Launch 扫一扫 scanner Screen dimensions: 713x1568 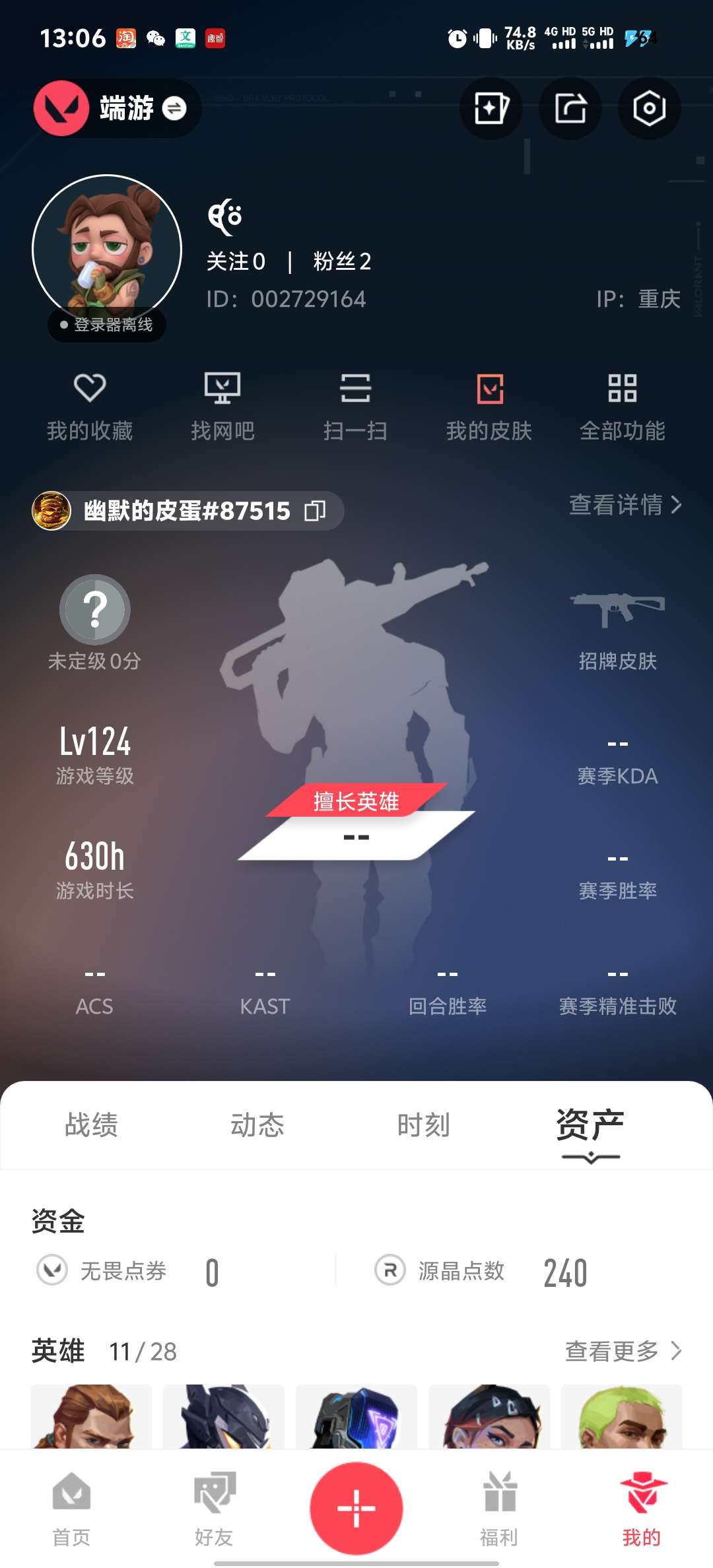tap(355, 407)
